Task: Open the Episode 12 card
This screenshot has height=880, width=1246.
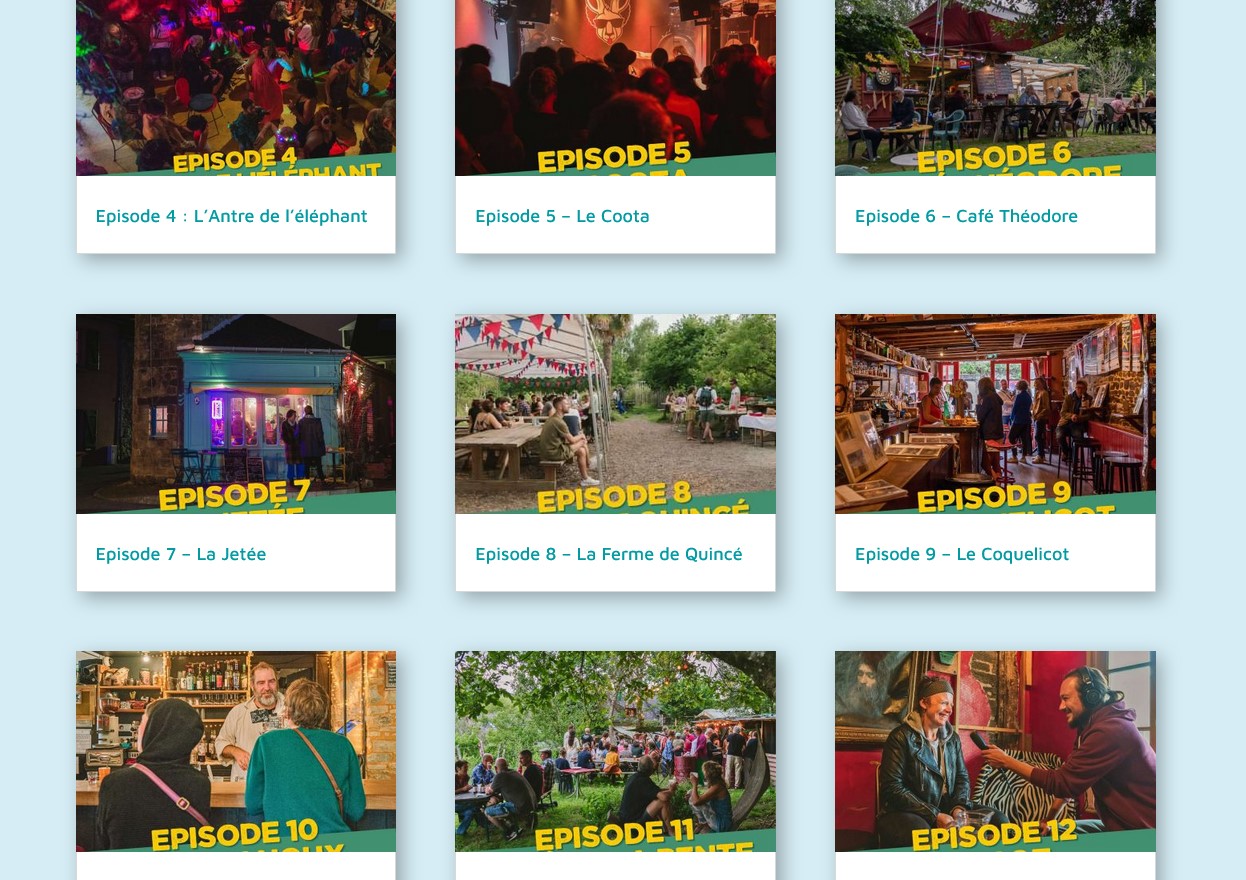Action: click(995, 750)
